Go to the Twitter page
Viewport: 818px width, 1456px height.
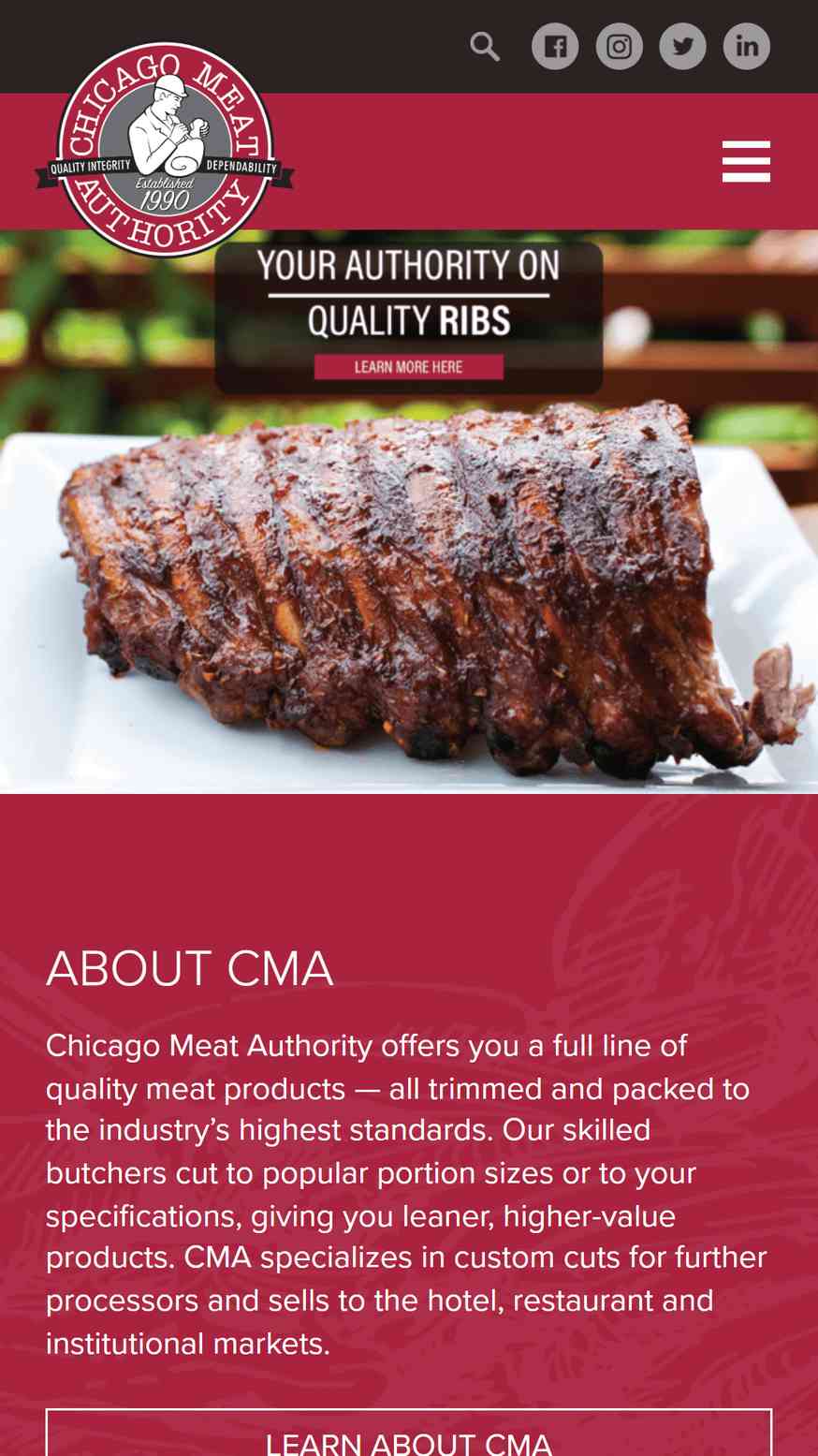click(x=683, y=47)
